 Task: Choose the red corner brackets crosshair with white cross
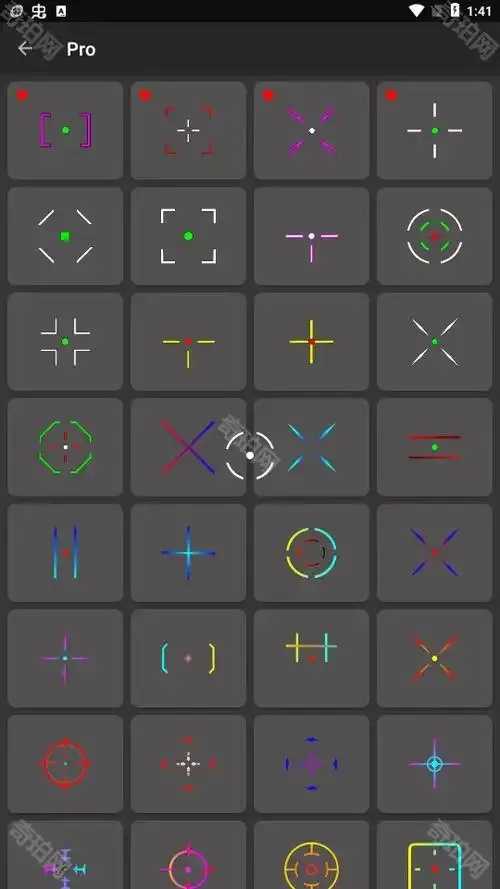pyautogui.click(x=188, y=130)
